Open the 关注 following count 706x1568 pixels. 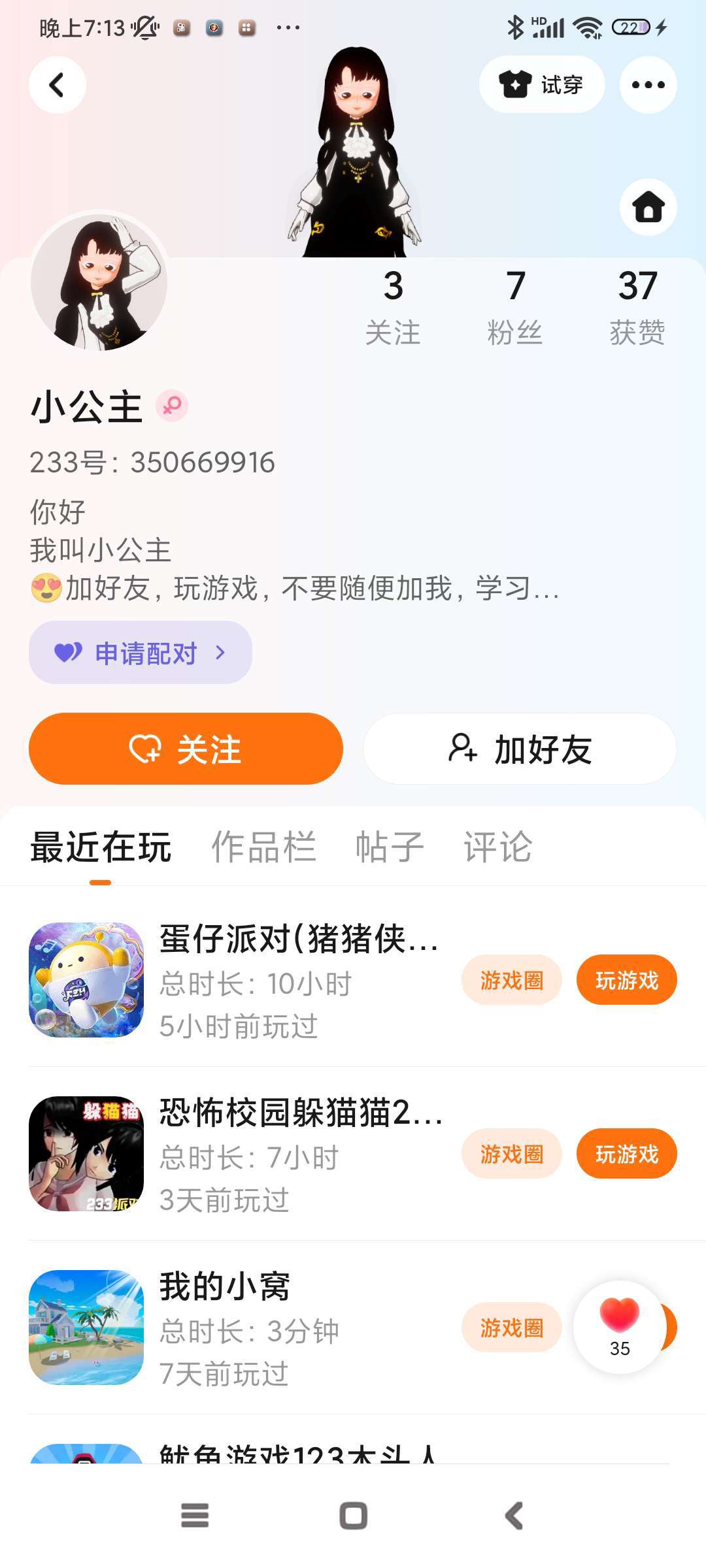393,306
